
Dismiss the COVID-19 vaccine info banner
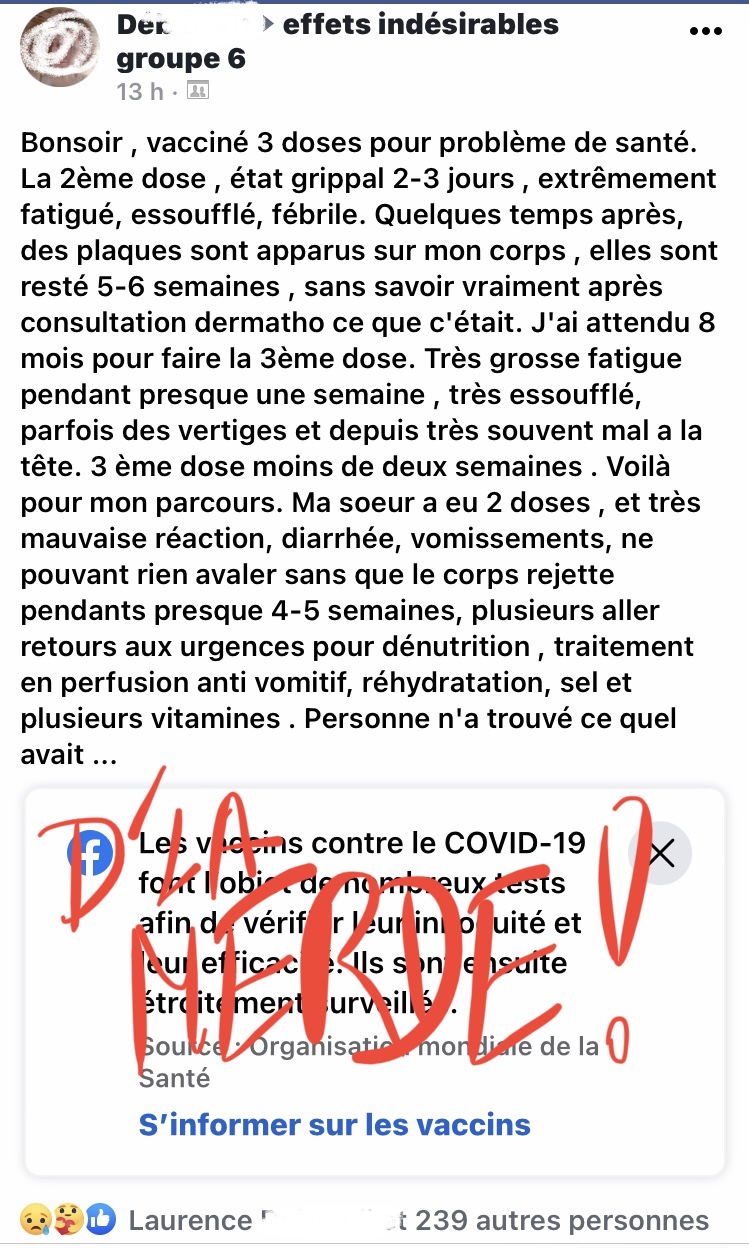click(x=662, y=854)
